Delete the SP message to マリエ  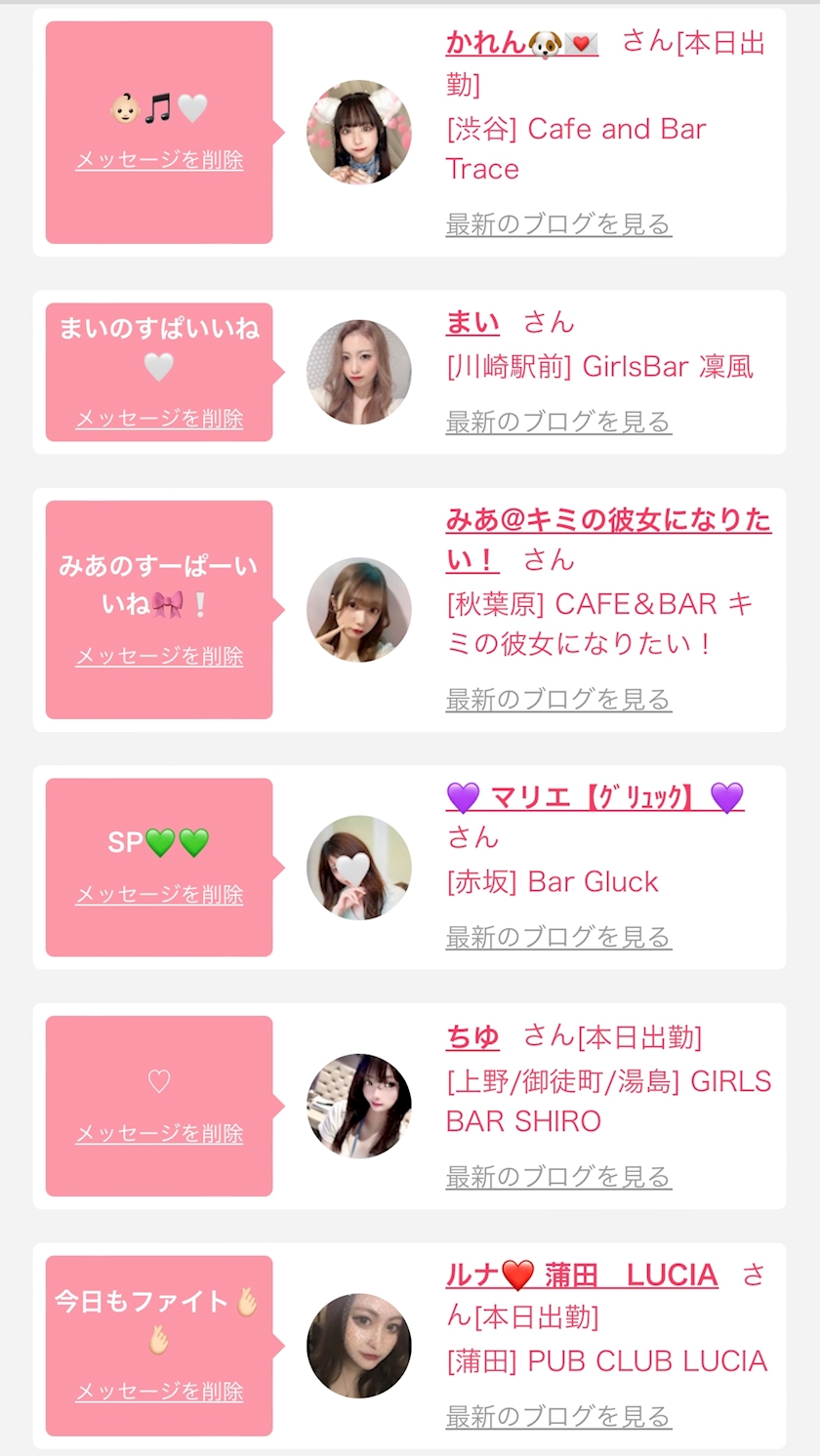point(159,895)
